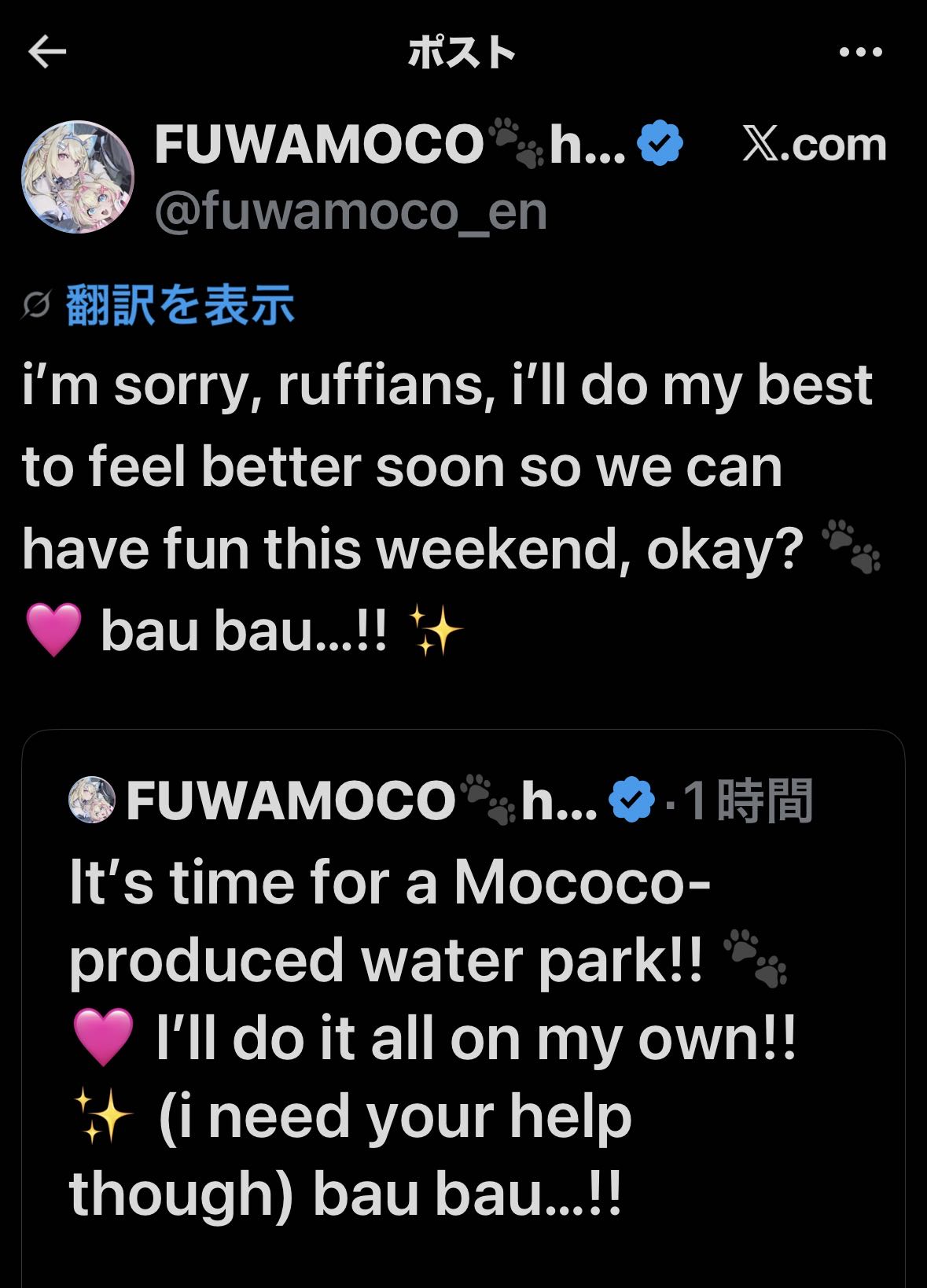Screen dimensions: 927x1288
Task: Open the three-dot overflow menu
Action: point(860,53)
